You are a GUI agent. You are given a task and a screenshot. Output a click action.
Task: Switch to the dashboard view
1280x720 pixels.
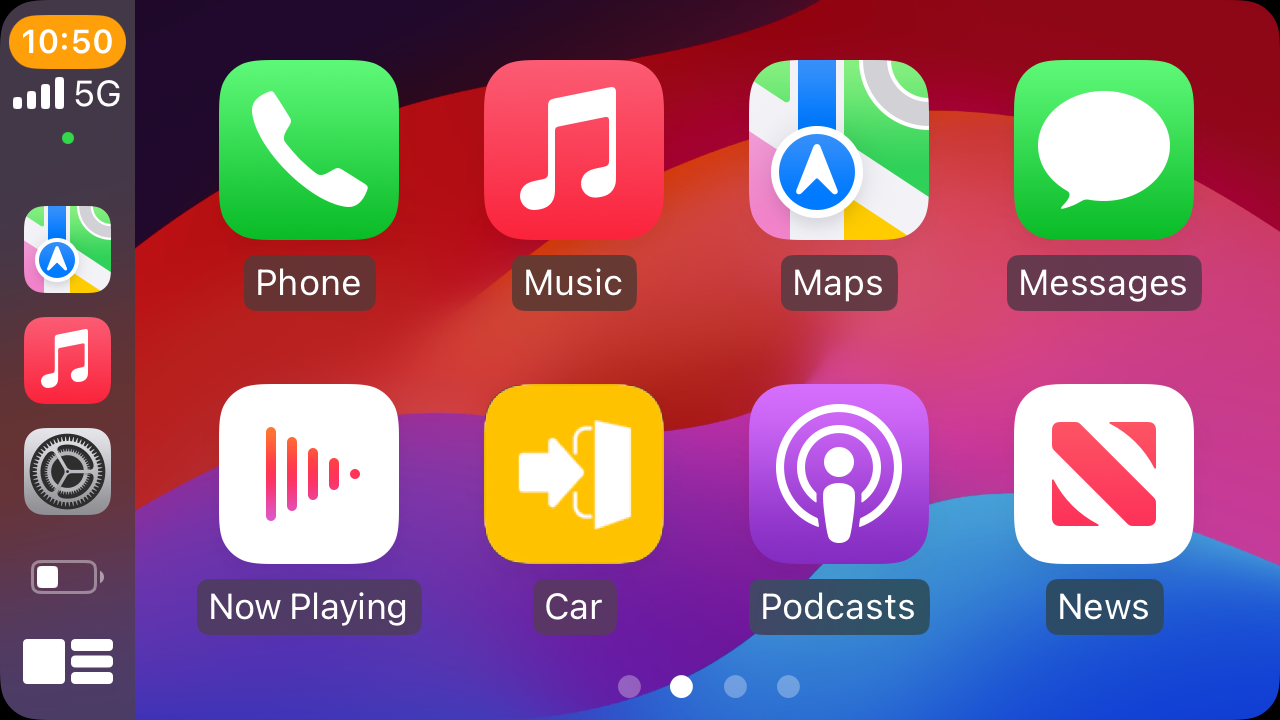point(67,661)
